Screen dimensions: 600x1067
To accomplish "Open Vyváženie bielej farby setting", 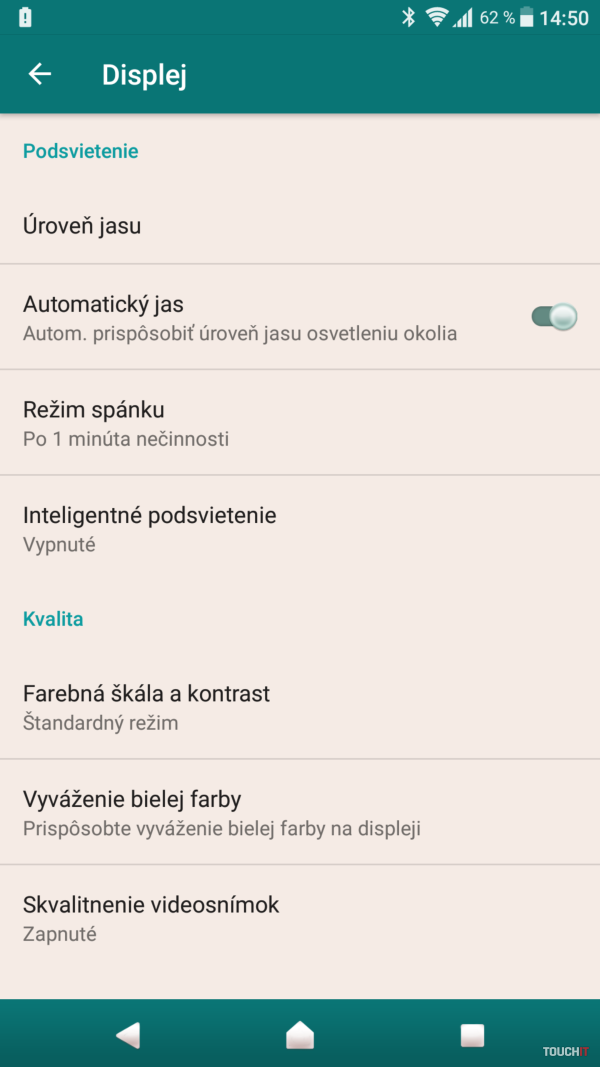I will (x=300, y=812).
